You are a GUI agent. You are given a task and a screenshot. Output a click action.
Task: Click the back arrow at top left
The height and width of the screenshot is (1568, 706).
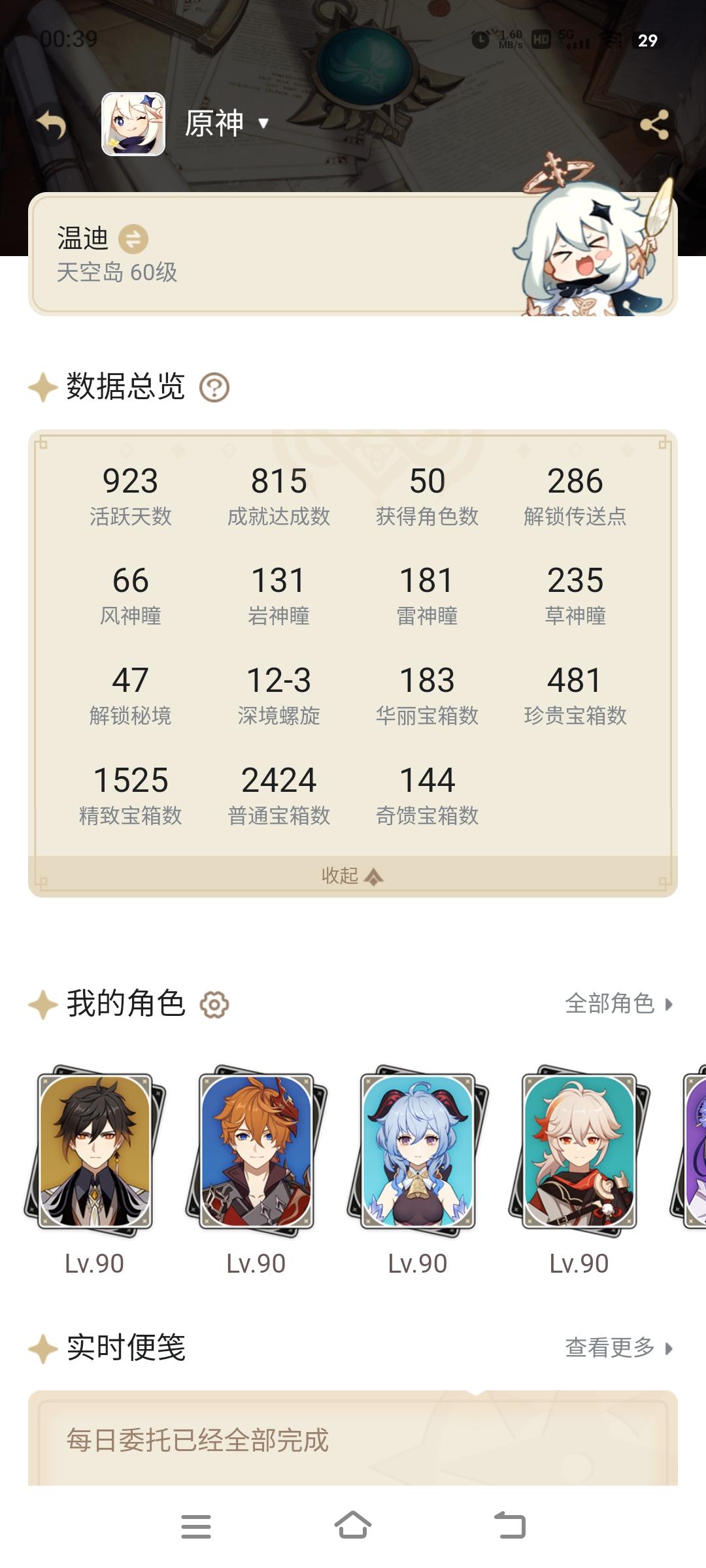click(x=49, y=124)
